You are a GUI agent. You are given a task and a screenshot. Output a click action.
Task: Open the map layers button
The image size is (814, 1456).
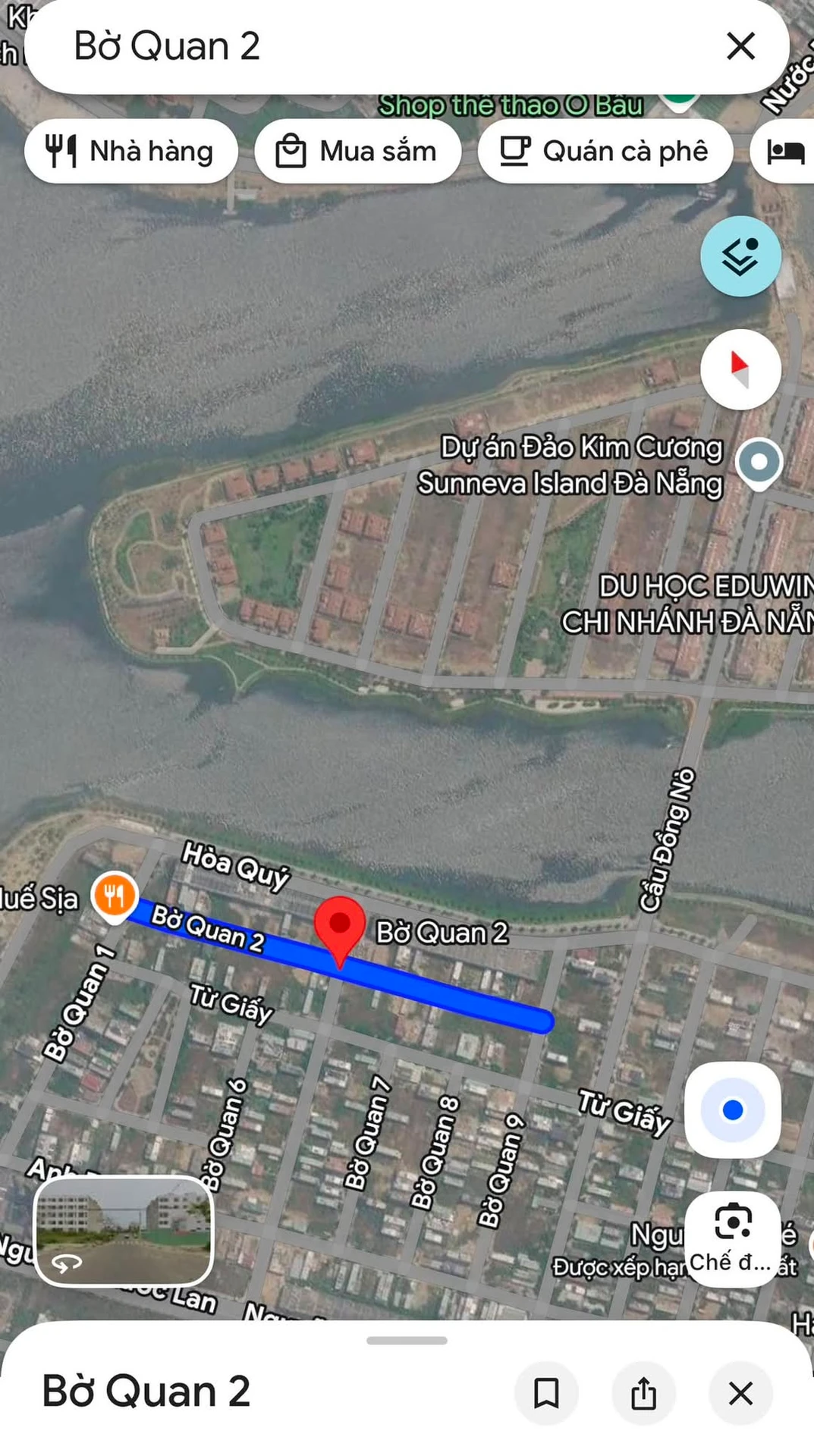coord(740,256)
